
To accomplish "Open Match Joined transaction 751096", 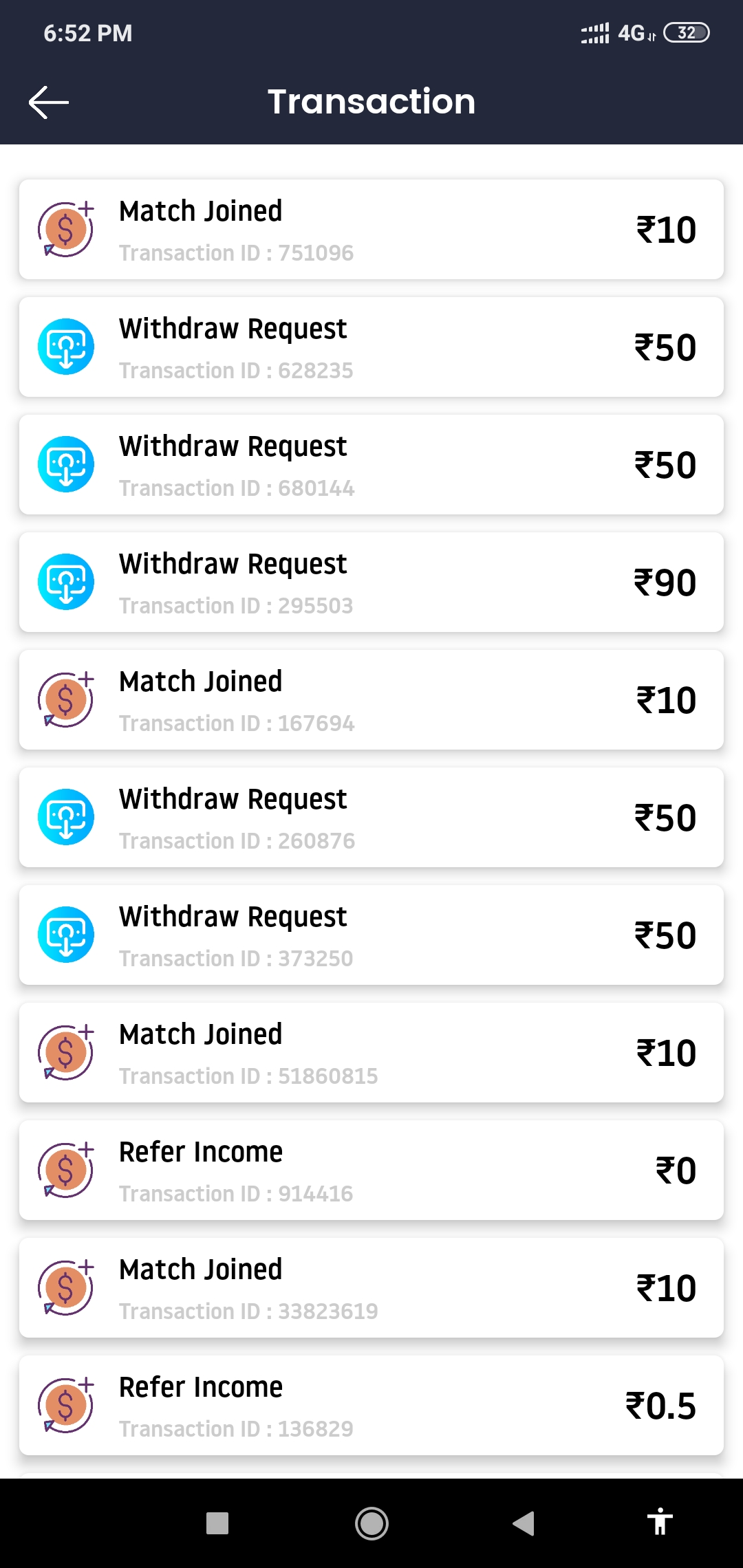I will (371, 230).
